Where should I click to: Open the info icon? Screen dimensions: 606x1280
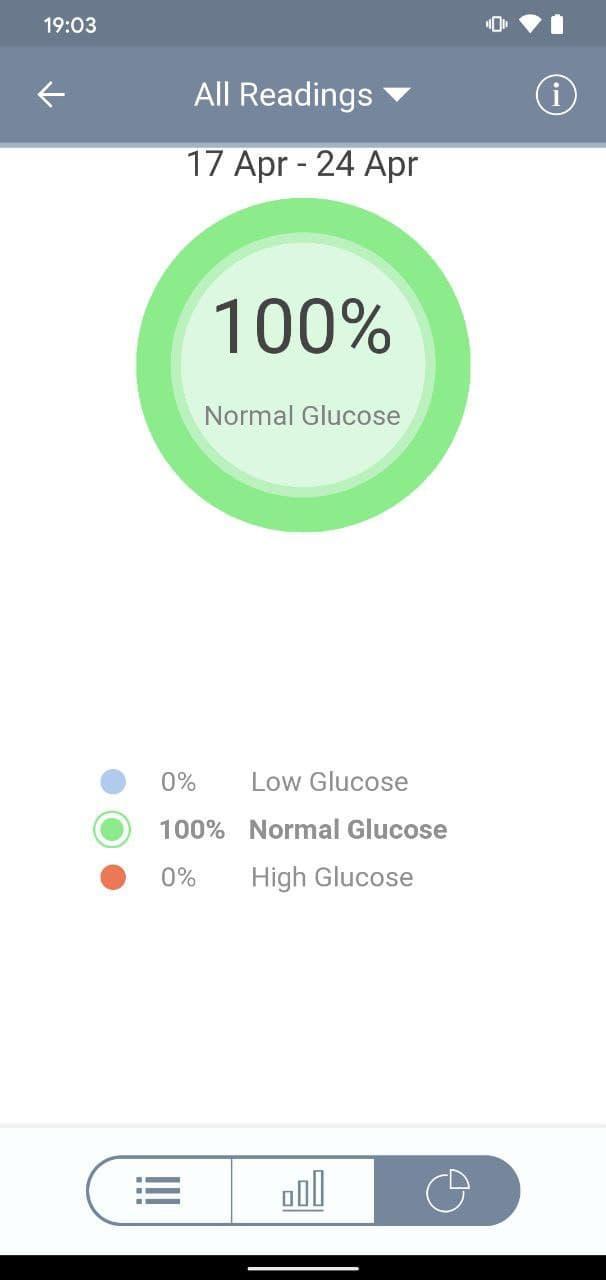pos(556,95)
